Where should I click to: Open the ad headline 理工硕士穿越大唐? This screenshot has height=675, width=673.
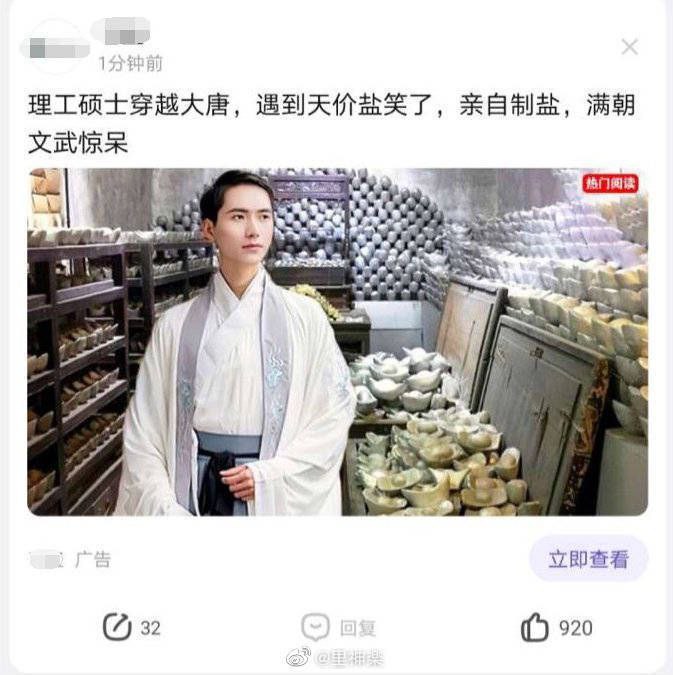click(x=330, y=123)
